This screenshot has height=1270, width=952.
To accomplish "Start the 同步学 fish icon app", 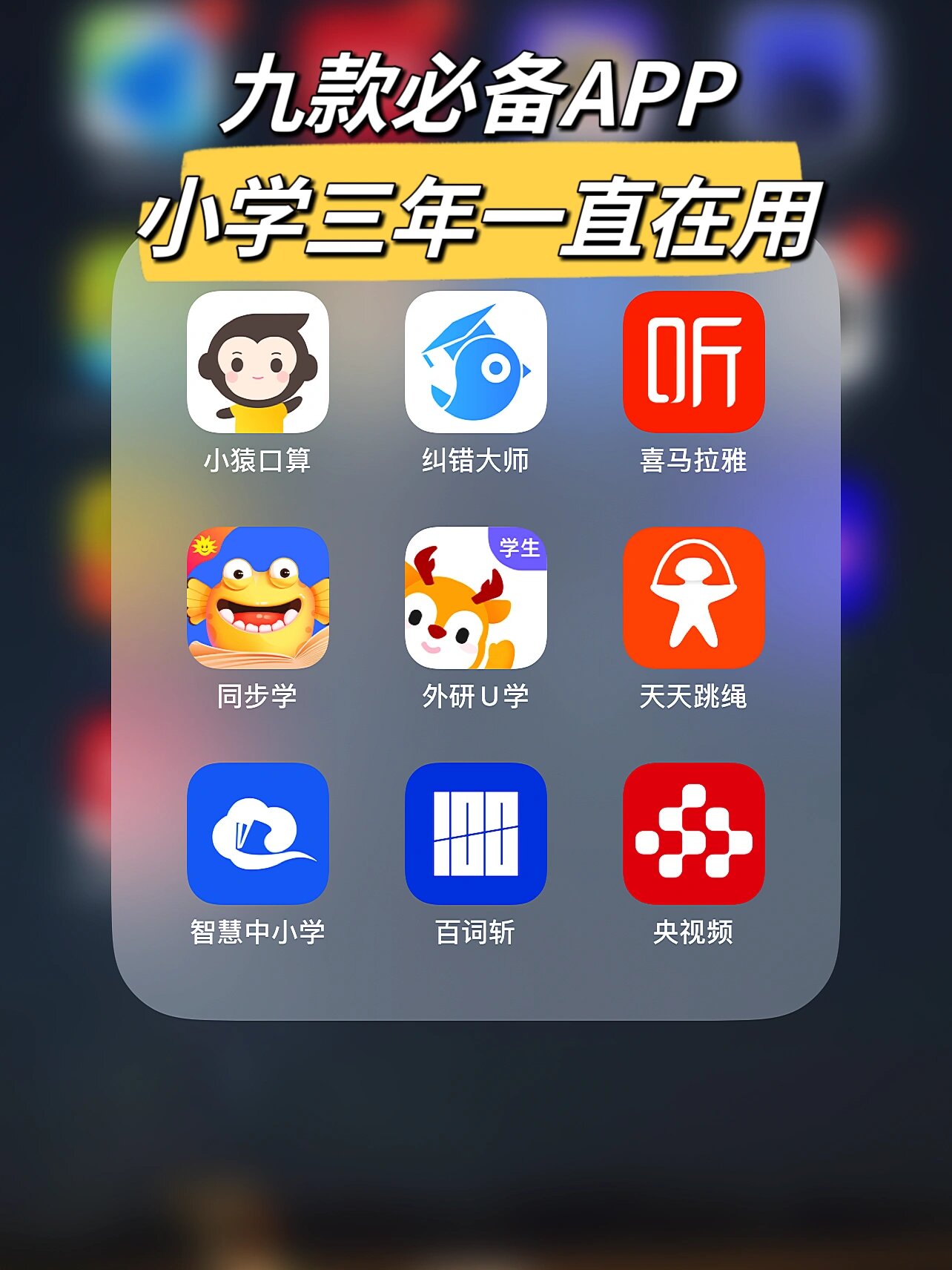I will click(258, 599).
